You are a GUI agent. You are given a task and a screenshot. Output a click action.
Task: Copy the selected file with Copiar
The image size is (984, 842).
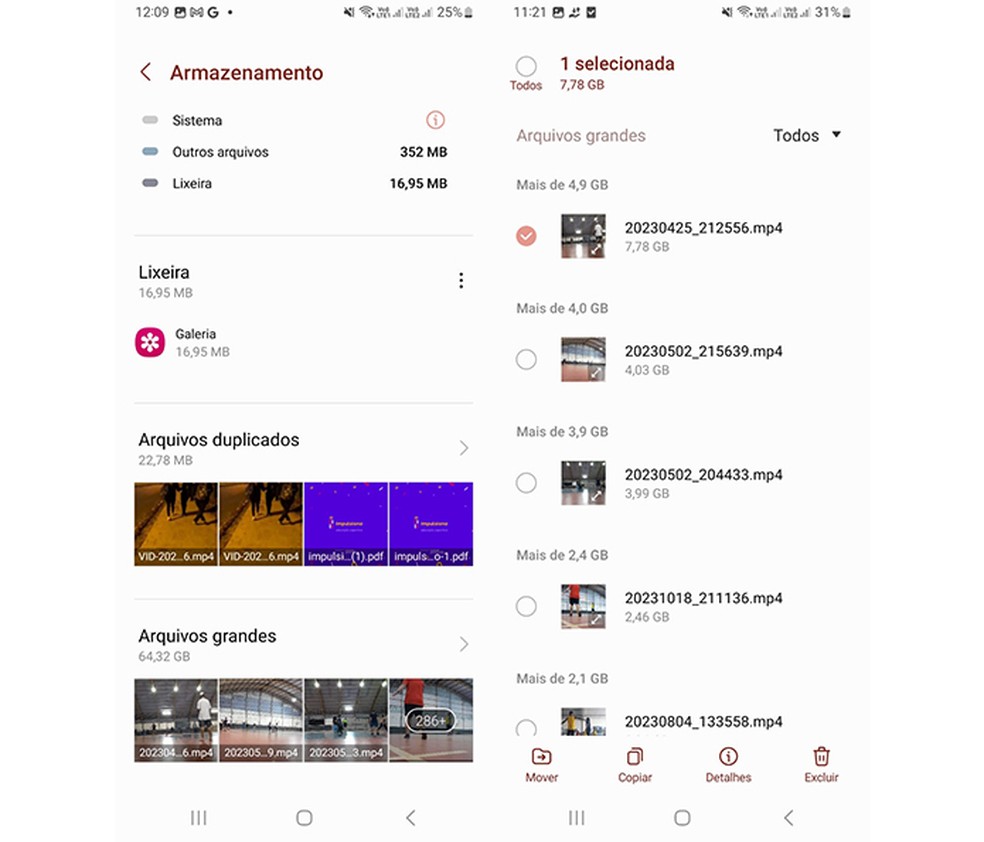coord(635,764)
